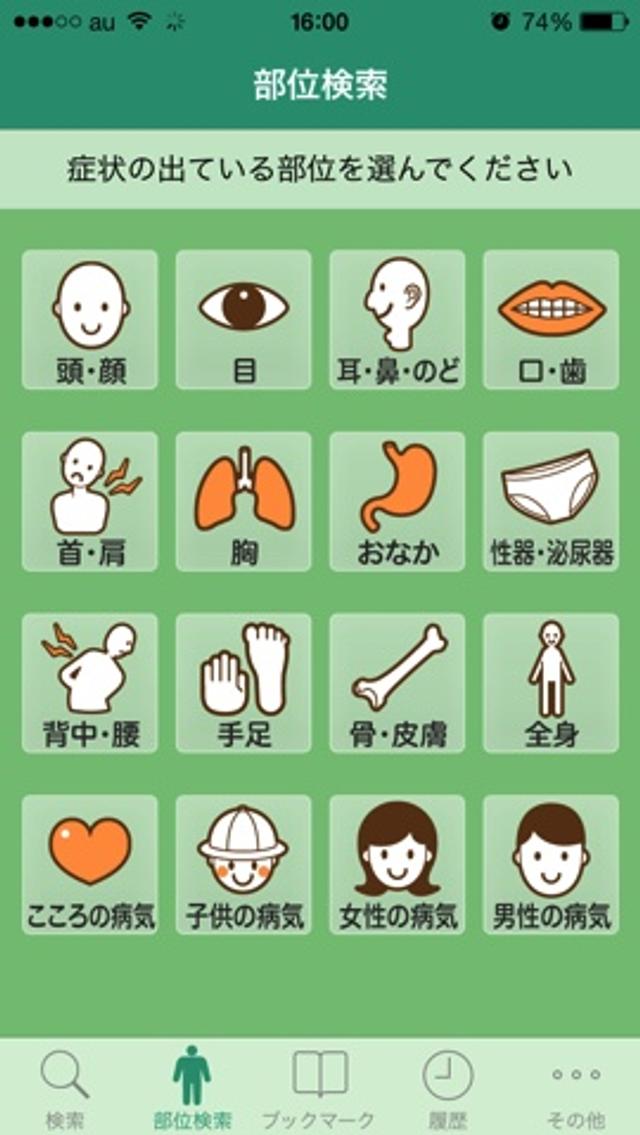Go to the ブックマーク tab
The height and width of the screenshot is (1135, 640).
pyautogui.click(x=319, y=1088)
